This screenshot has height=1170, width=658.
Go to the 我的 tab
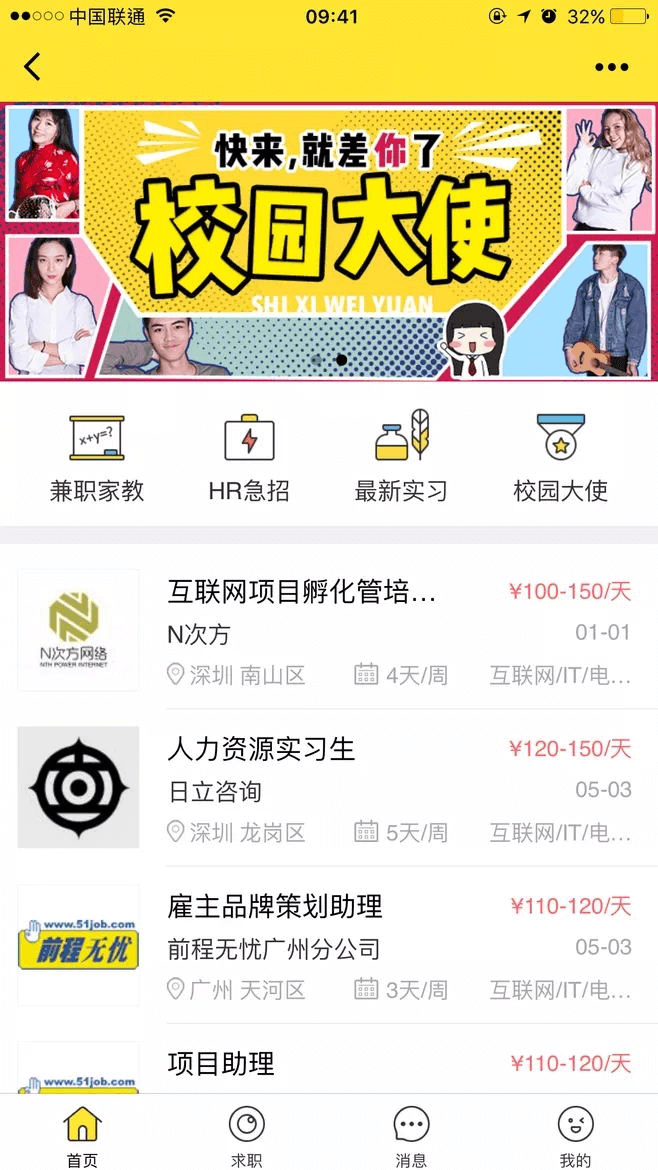click(575, 1135)
